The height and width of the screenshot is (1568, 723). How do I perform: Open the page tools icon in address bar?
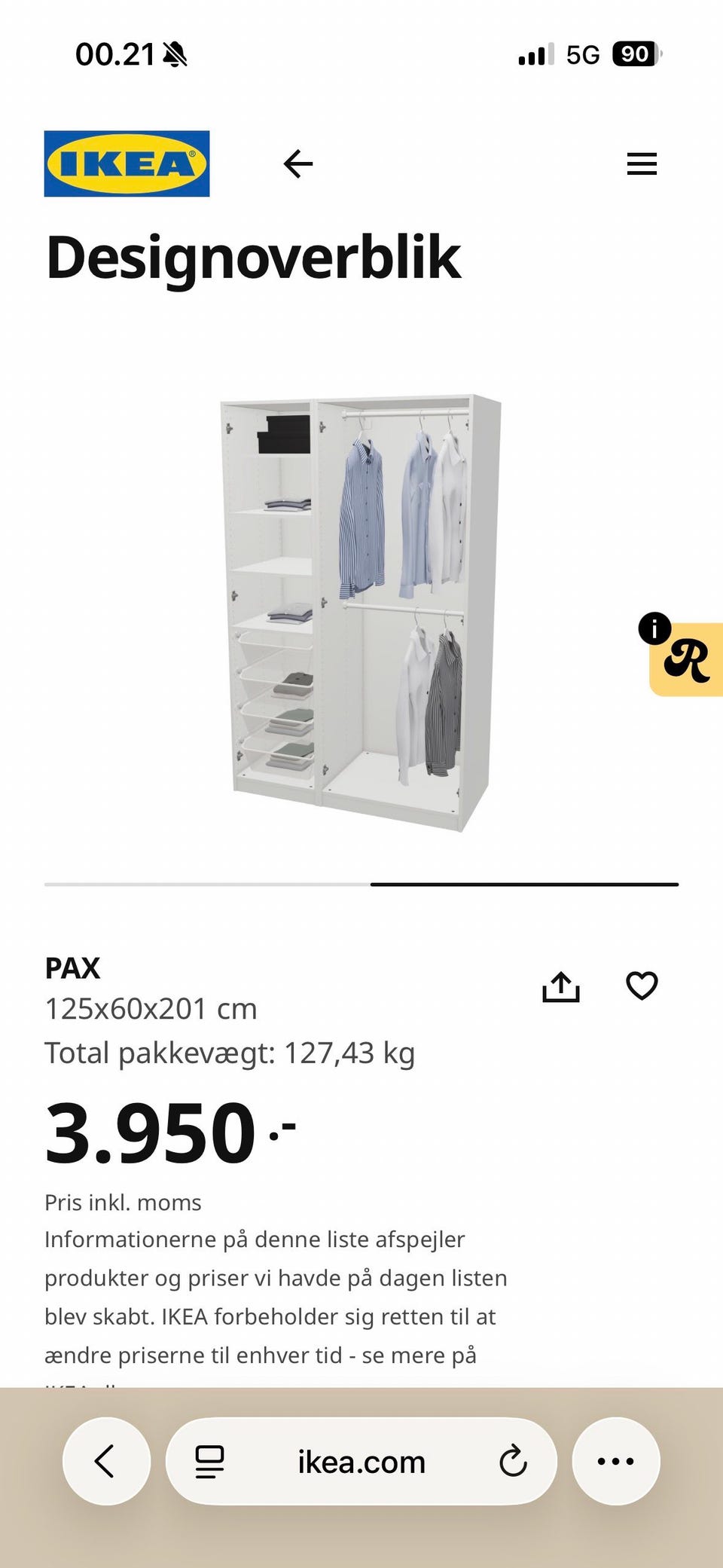coord(209,1462)
